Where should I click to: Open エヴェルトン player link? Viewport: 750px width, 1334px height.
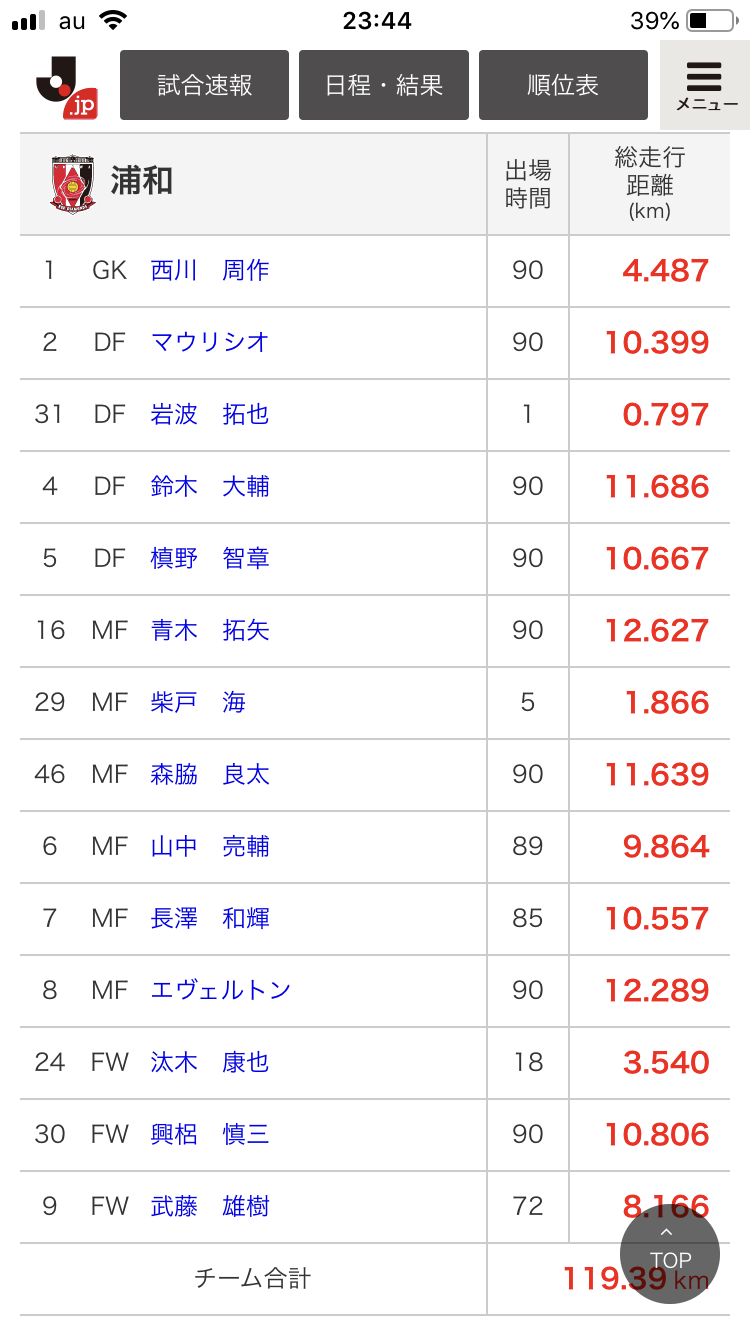[221, 991]
